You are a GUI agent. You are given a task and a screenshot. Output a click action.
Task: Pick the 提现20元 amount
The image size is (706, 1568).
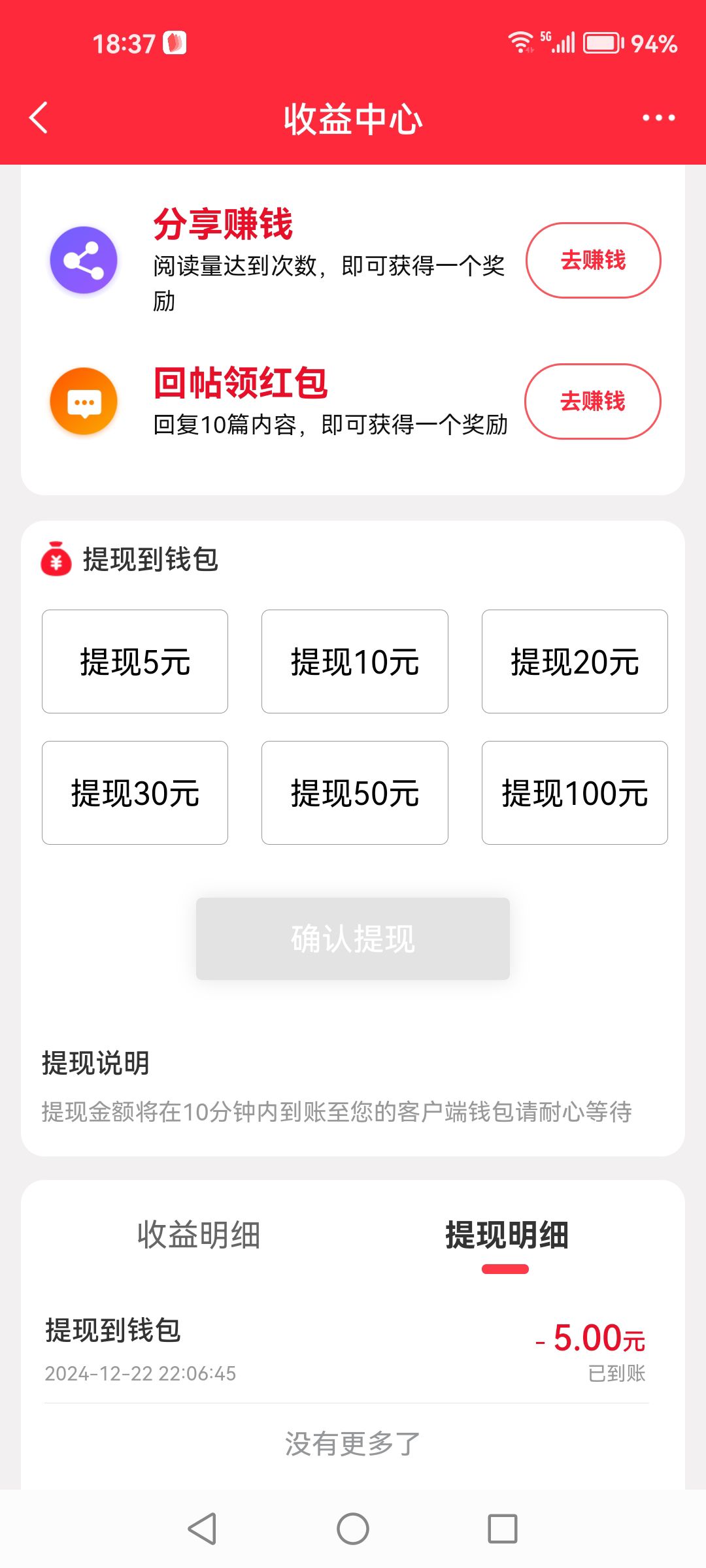pyautogui.click(x=575, y=661)
